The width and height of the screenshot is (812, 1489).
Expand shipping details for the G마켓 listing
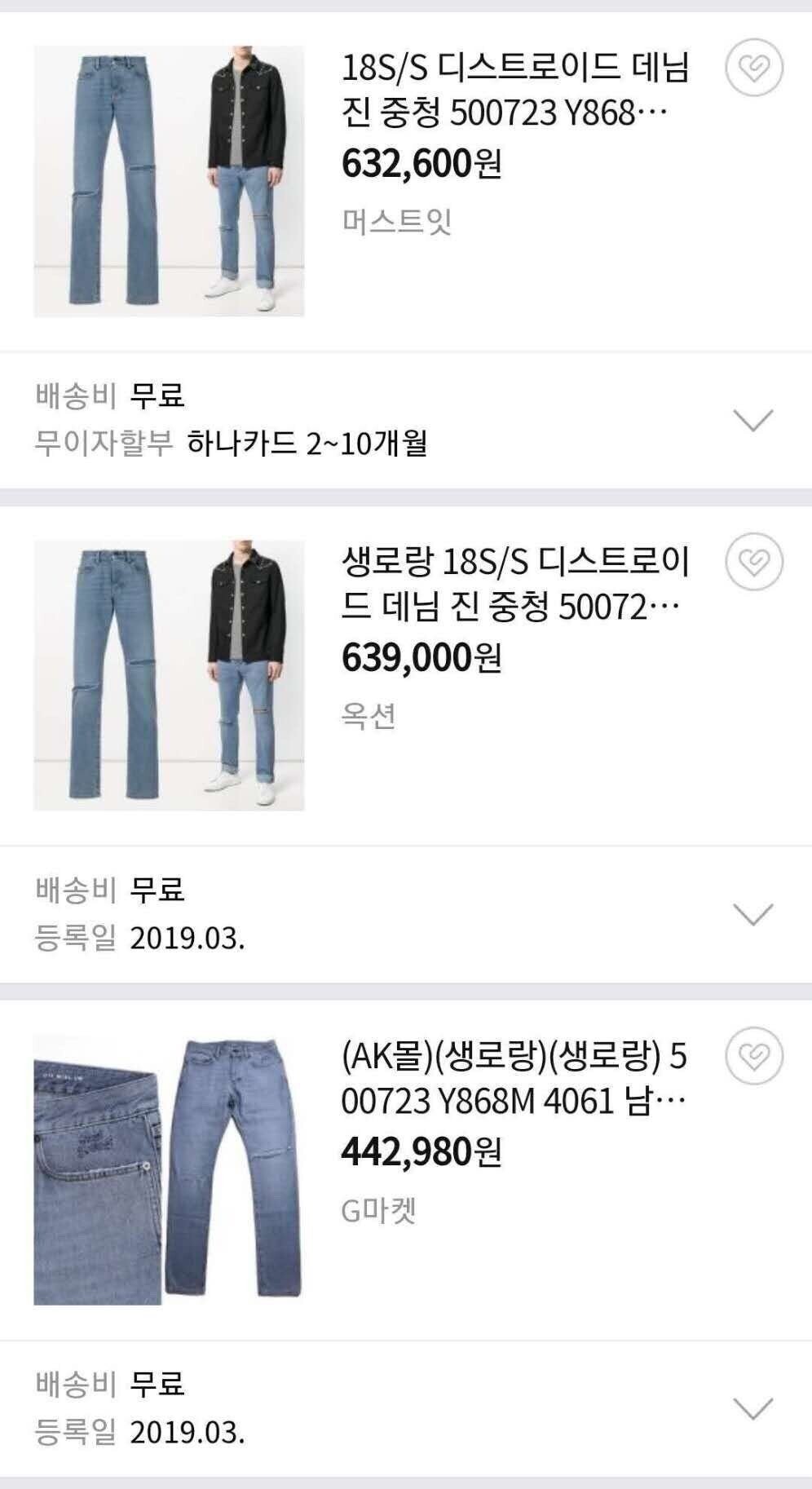coord(753,1408)
